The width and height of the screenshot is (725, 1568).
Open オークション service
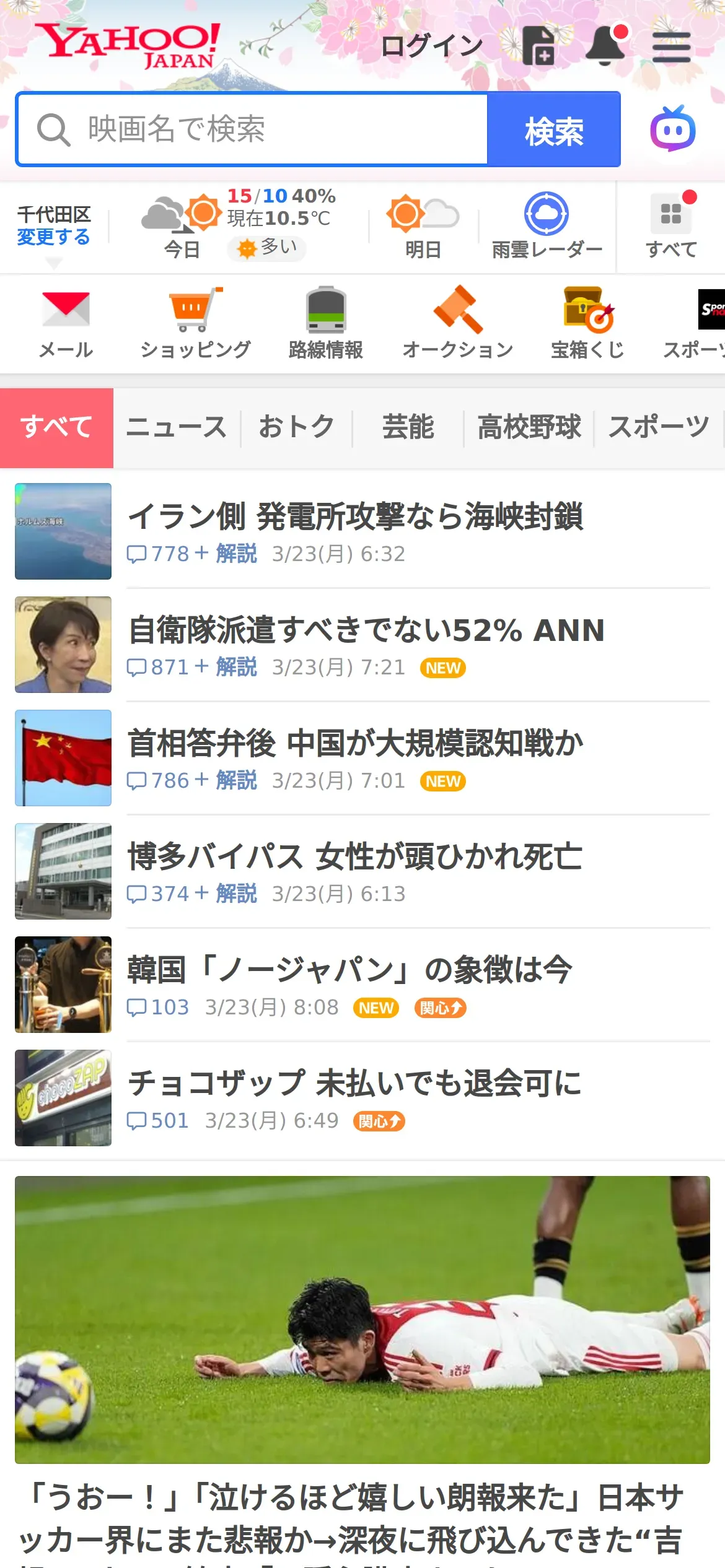(457, 323)
